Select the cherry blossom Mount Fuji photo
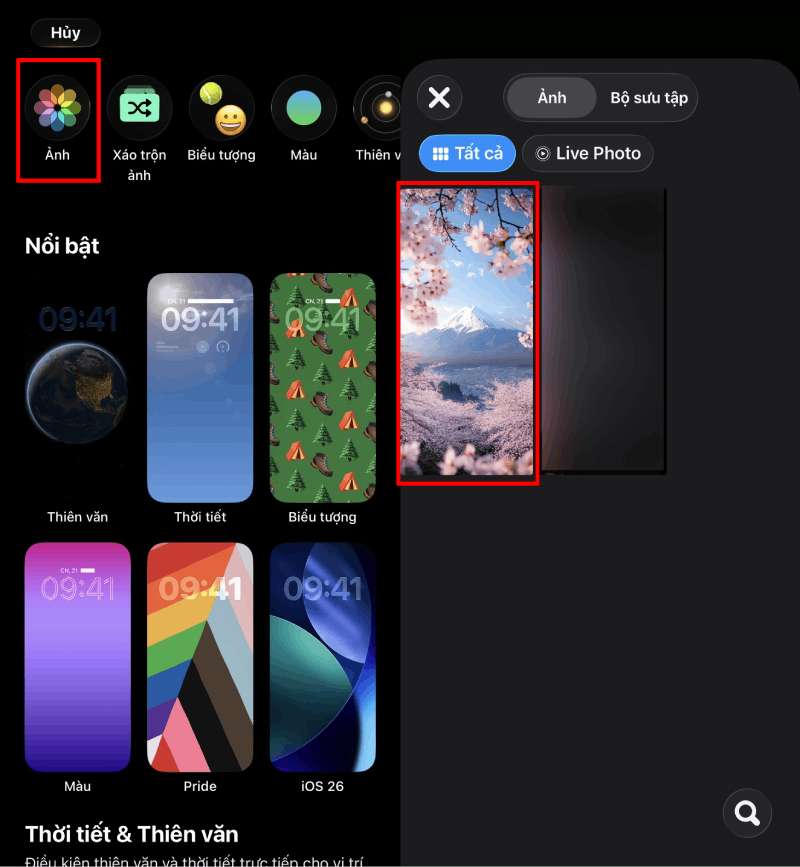800x867 pixels. [467, 332]
